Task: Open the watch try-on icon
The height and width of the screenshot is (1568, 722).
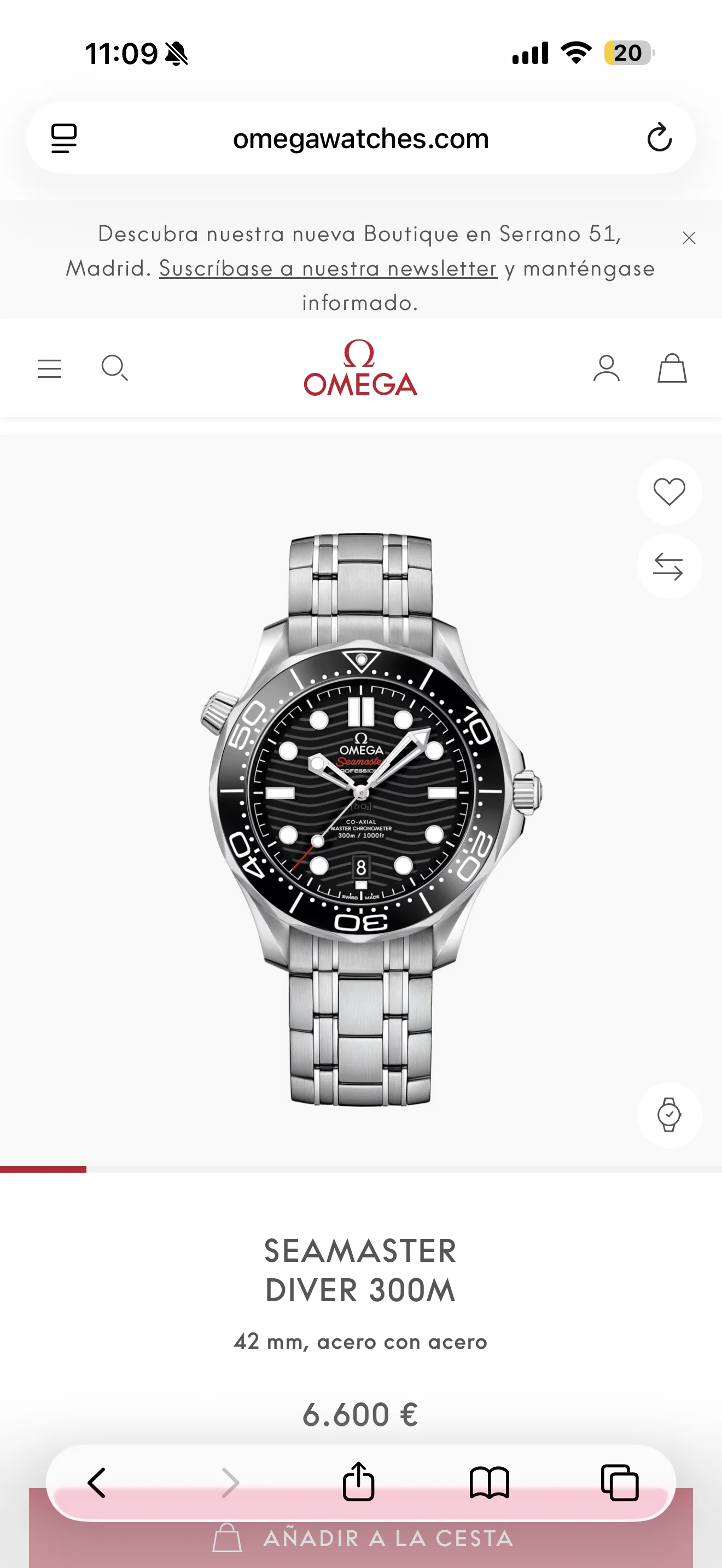Action: (x=669, y=1115)
